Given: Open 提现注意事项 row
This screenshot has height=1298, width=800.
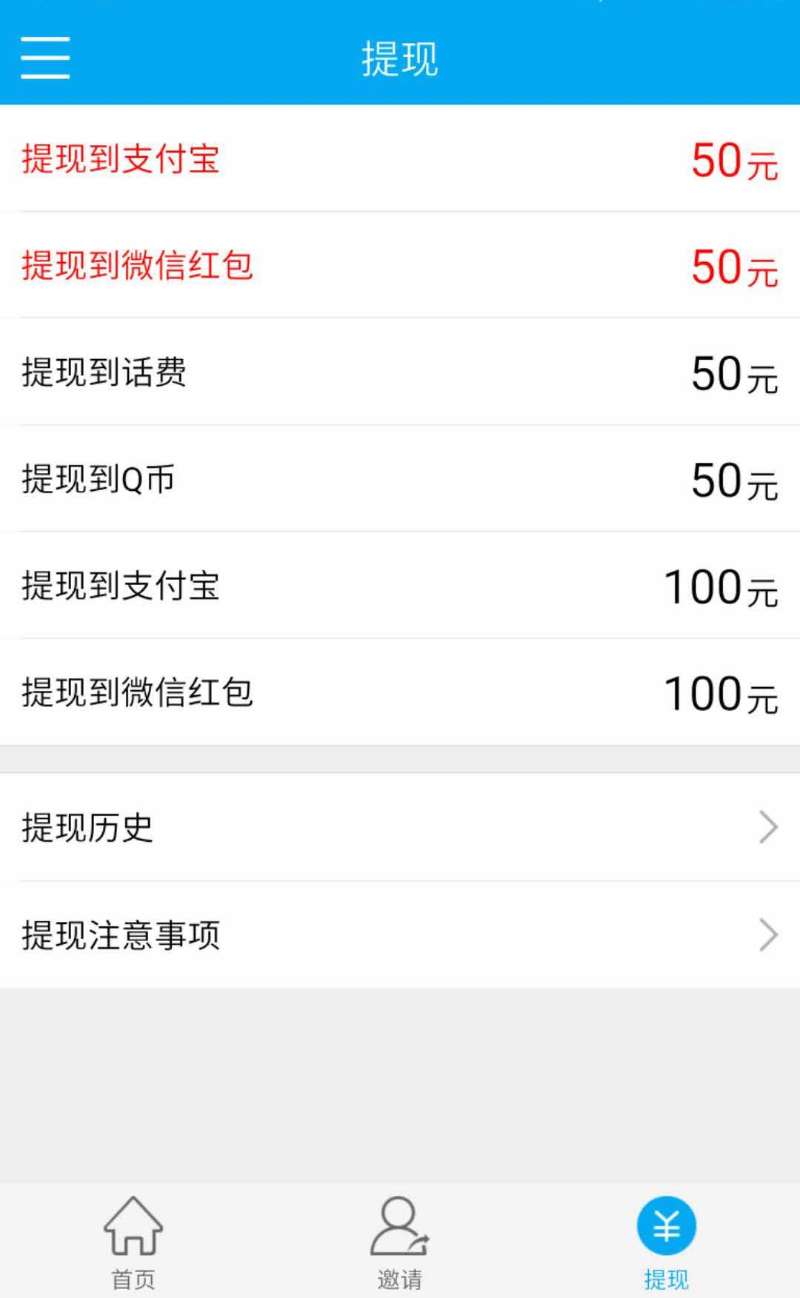Looking at the screenshot, I should (x=400, y=935).
